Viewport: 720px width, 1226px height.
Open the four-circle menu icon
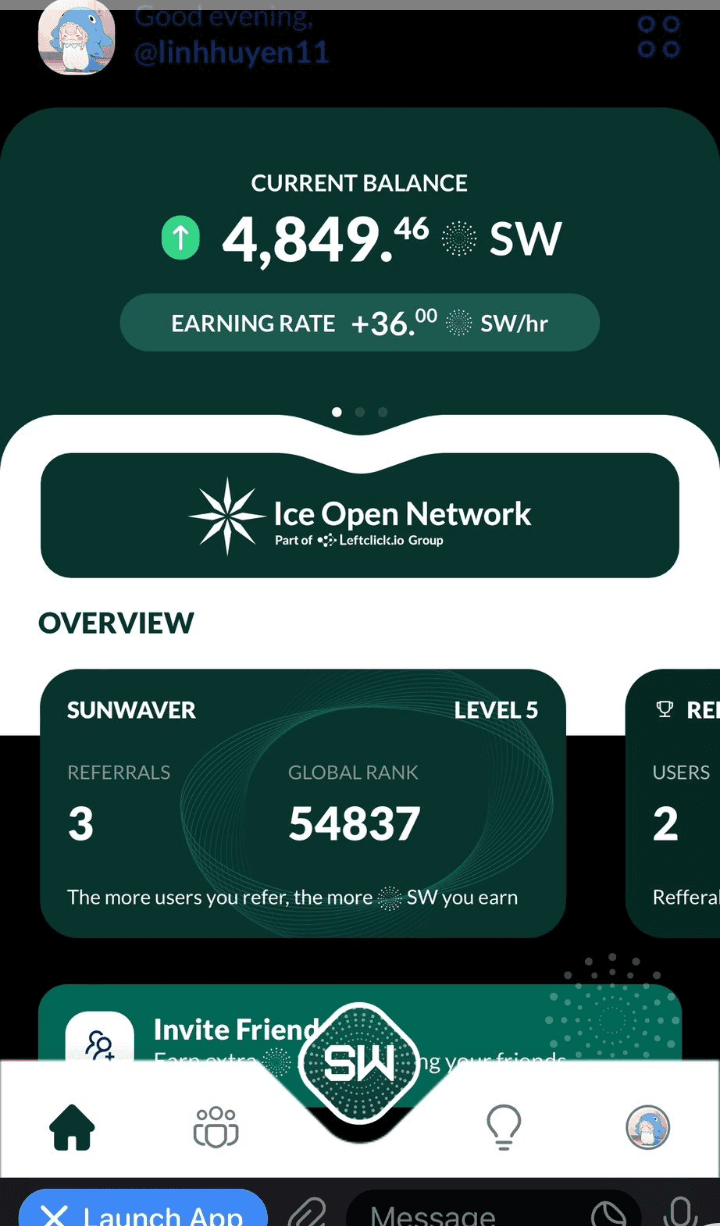click(659, 37)
